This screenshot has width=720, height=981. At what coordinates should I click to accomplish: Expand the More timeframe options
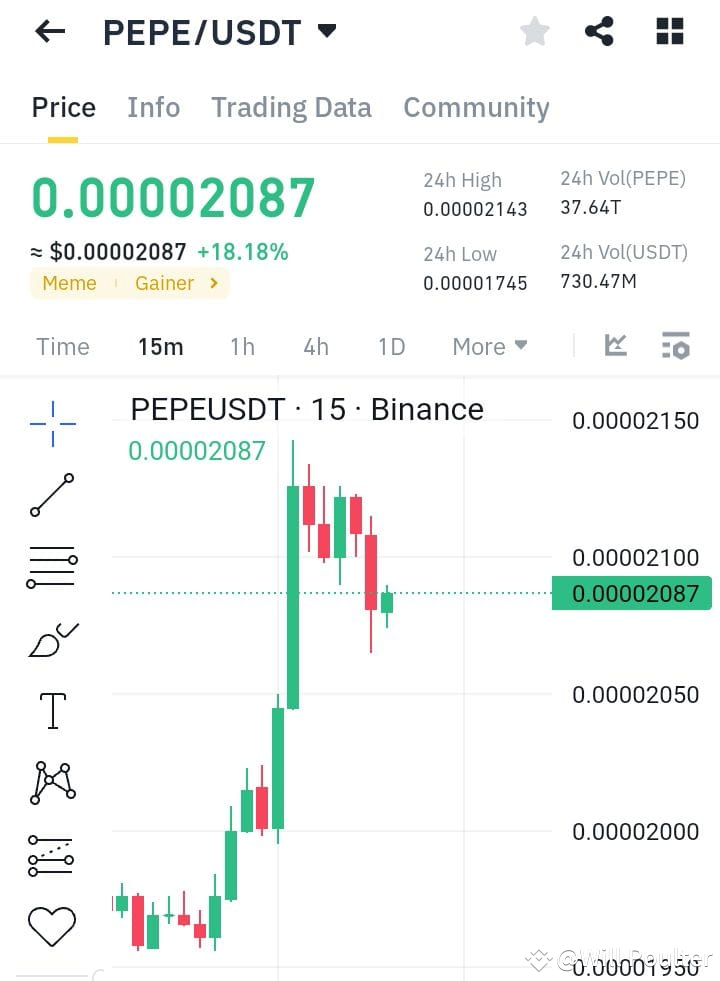pyautogui.click(x=489, y=346)
